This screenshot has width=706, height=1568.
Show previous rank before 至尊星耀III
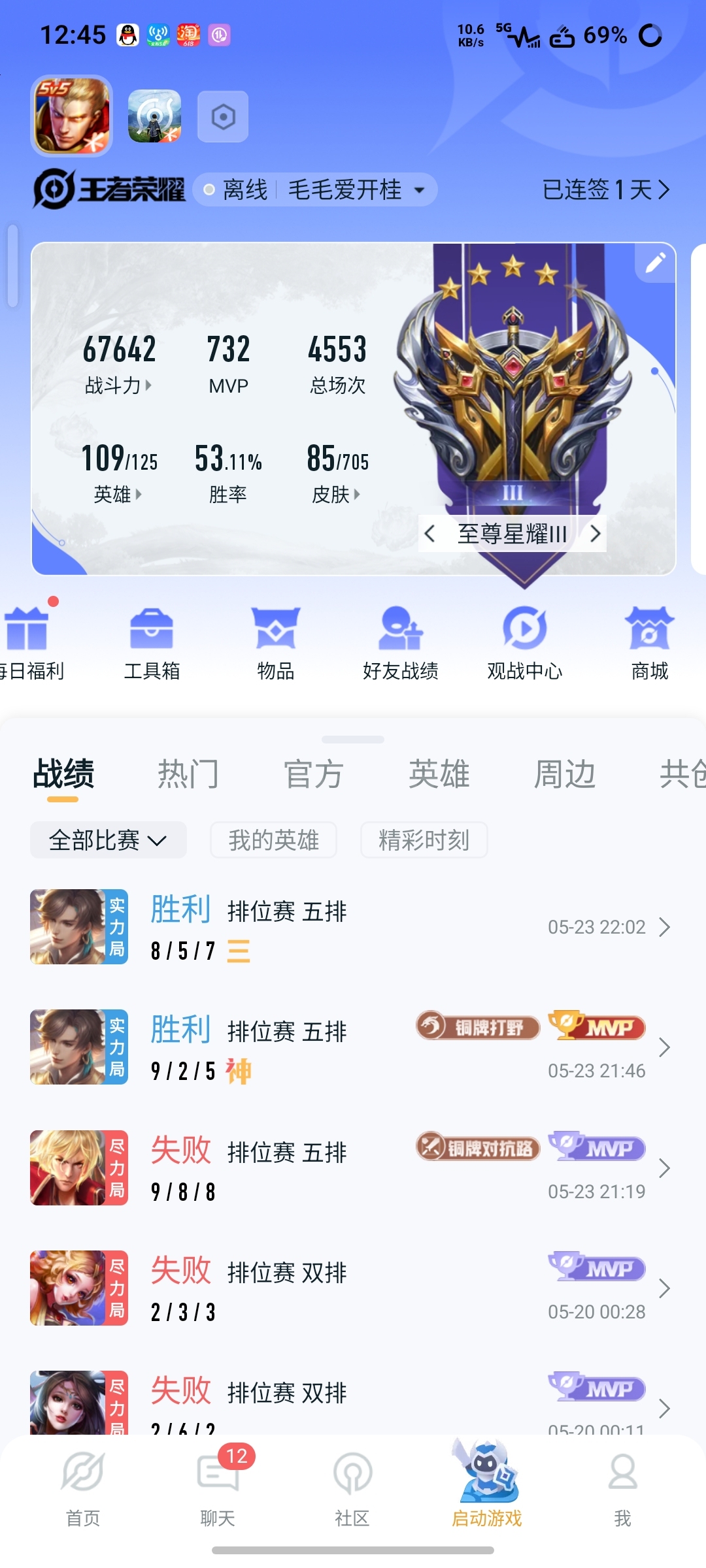point(429,534)
